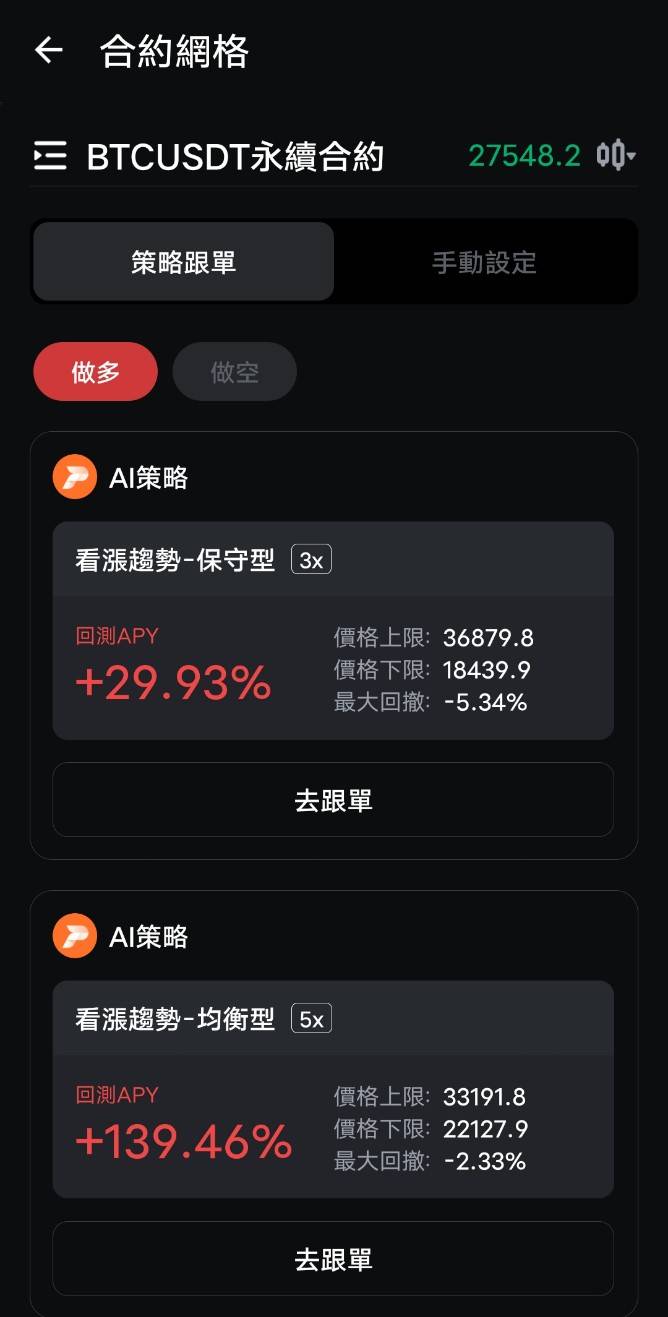
Task: Open the 看漲趨勢-保守型 strategy card
Action: (332, 630)
